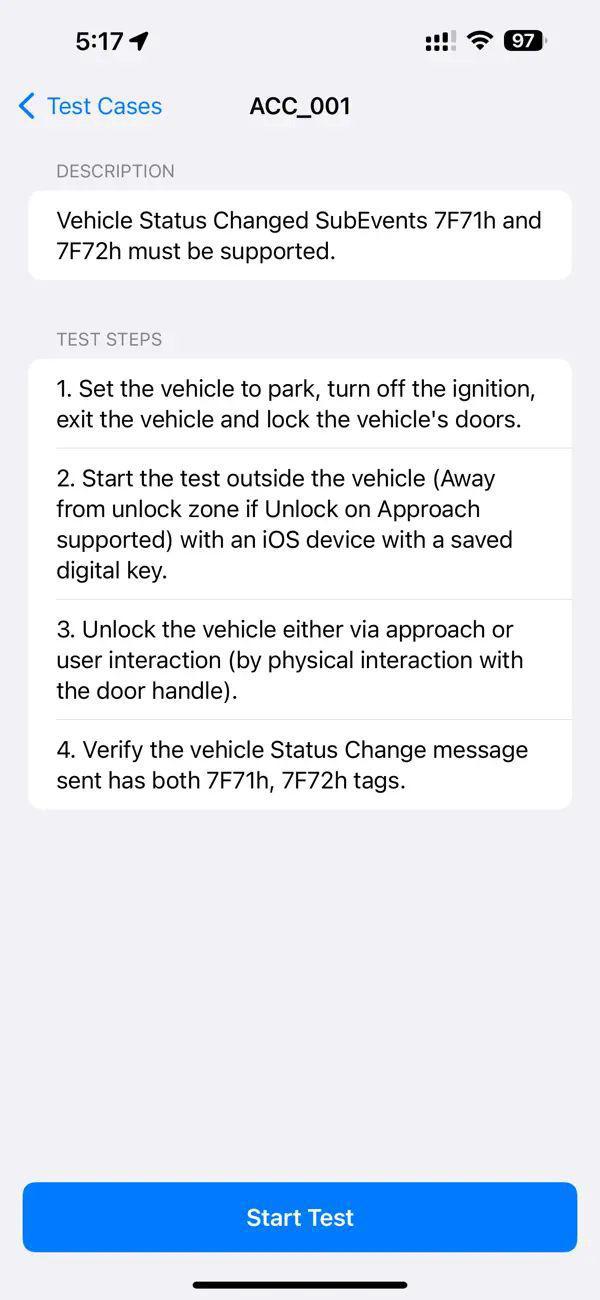
Task: Go back to Test Cases
Action: click(x=90, y=106)
